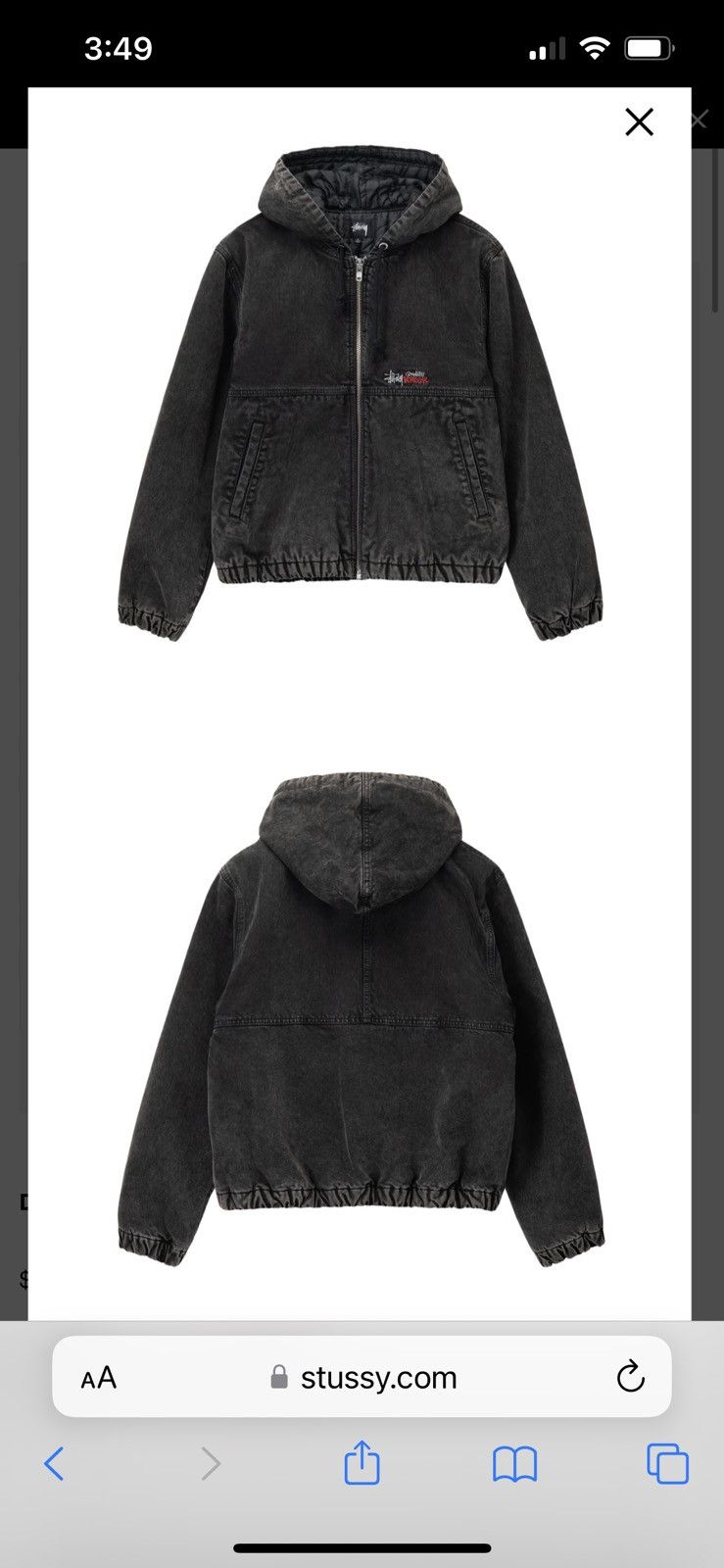Show all open Safari tabs
724x1568 pixels.
(x=668, y=1464)
